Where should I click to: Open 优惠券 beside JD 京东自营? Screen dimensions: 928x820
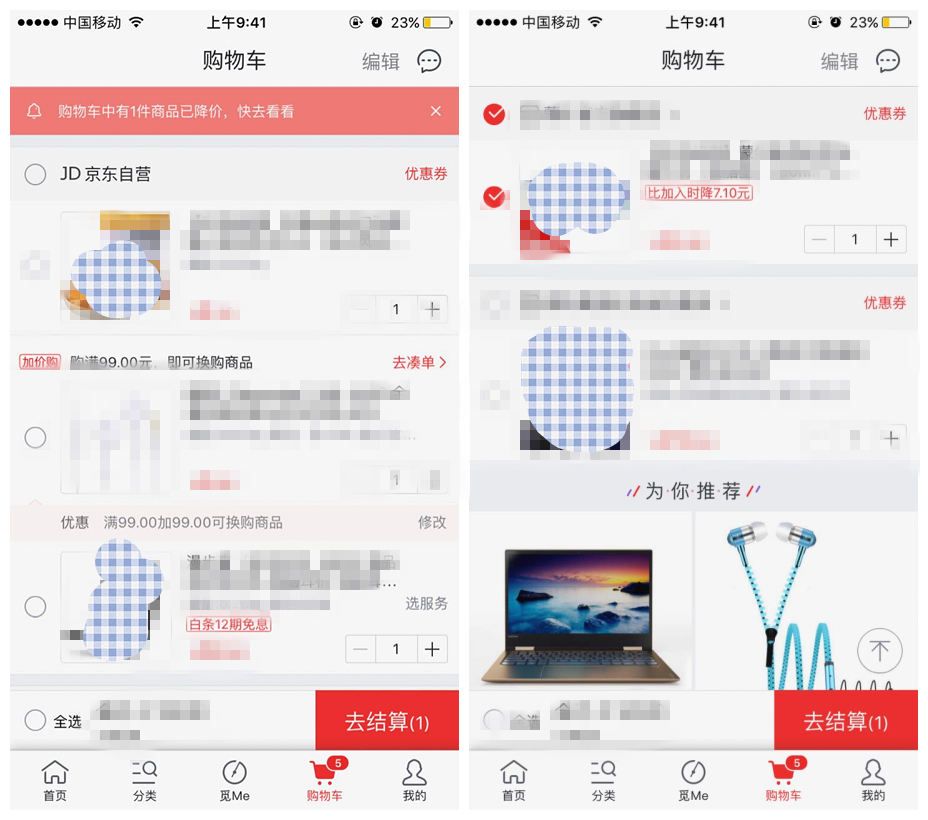point(426,174)
